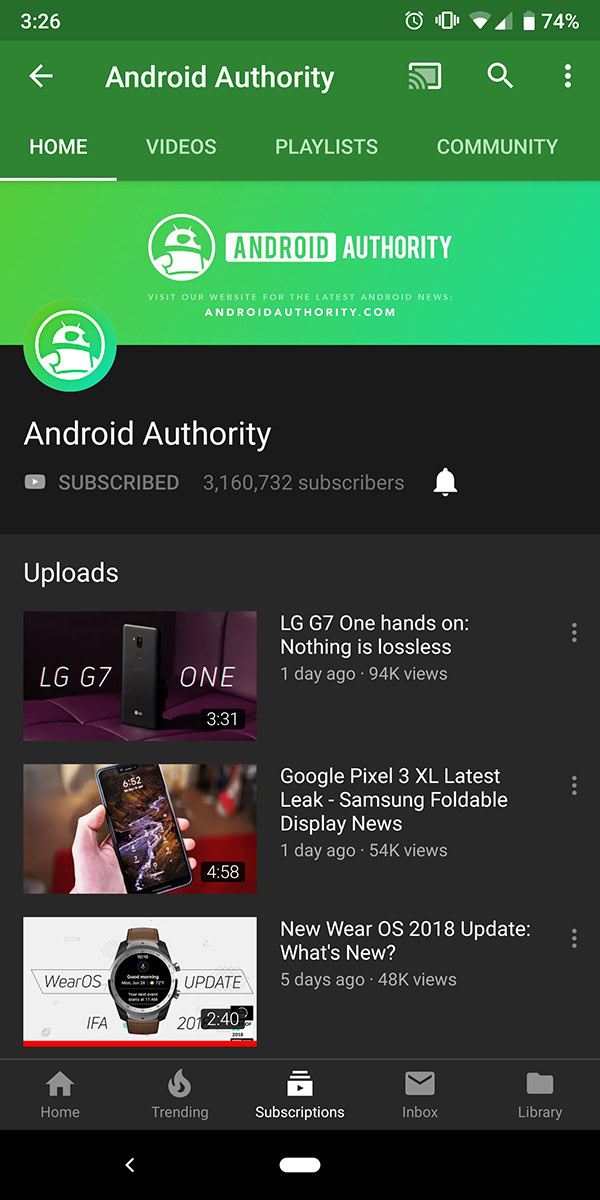
Task: Open options for Wear OS Update video
Action: tap(574, 938)
